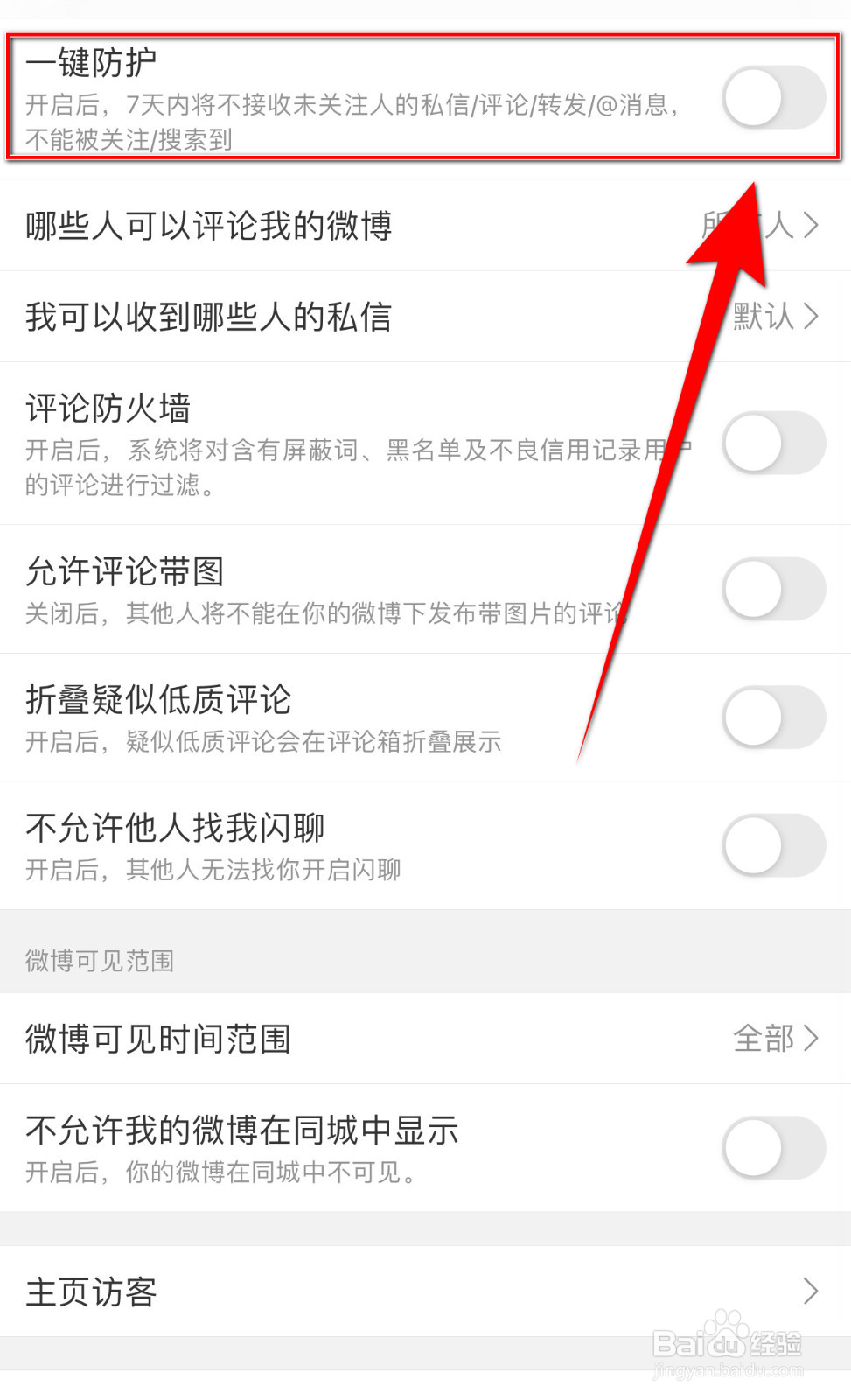Click the 微博可见范围 section header
This screenshot has width=851, height=1400.
[99, 960]
